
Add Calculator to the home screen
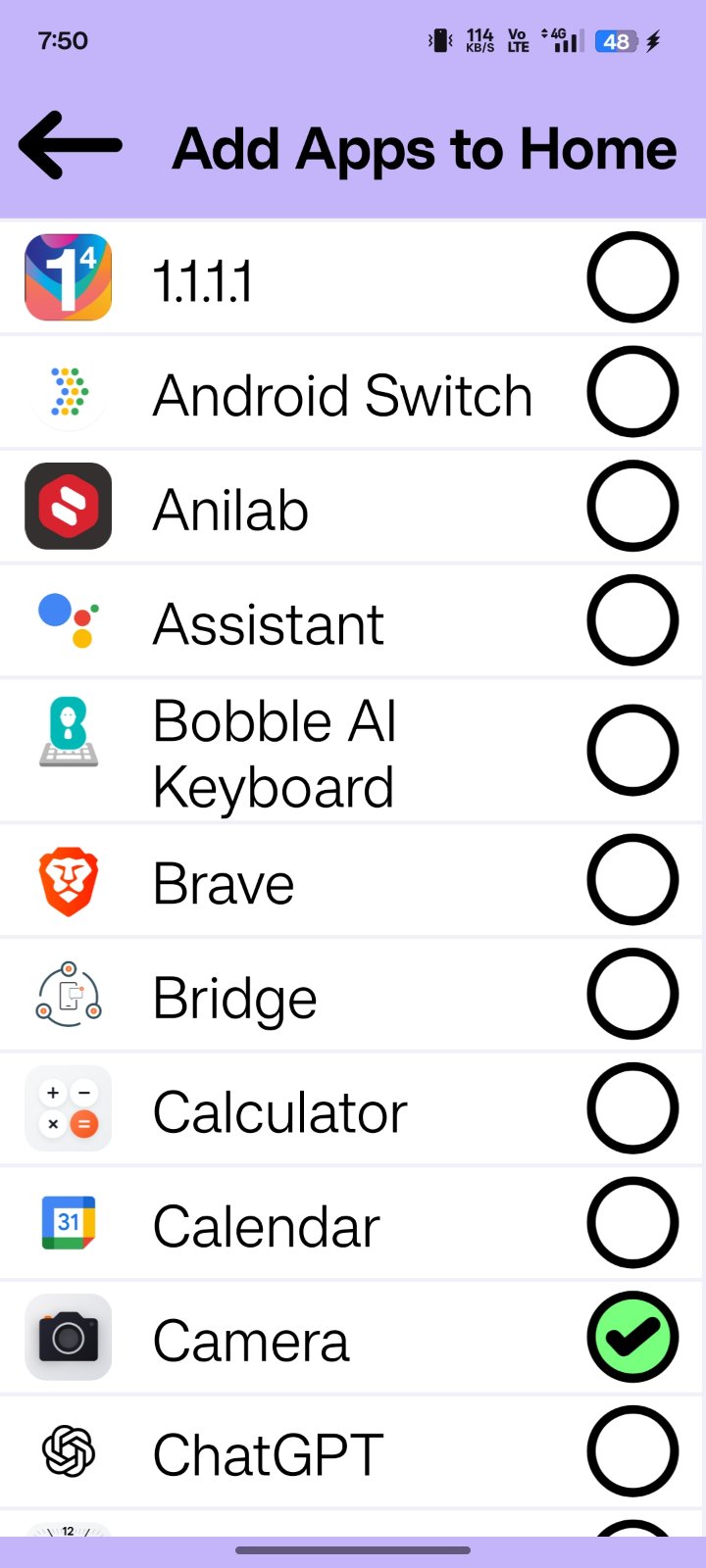pos(632,1108)
